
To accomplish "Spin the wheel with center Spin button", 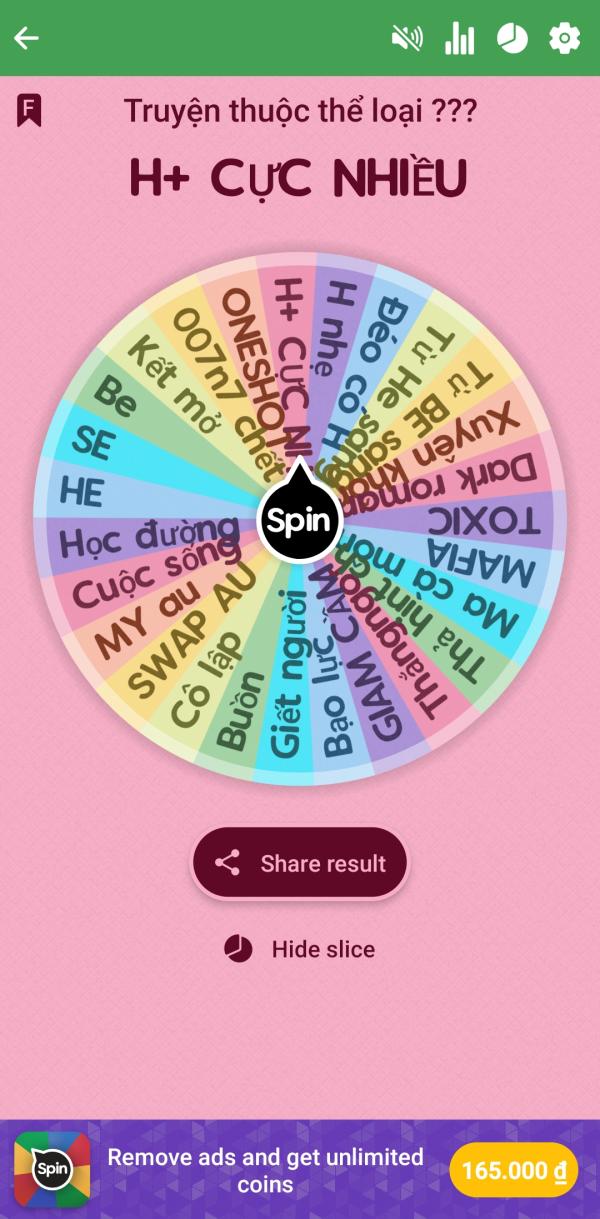I will (300, 520).
